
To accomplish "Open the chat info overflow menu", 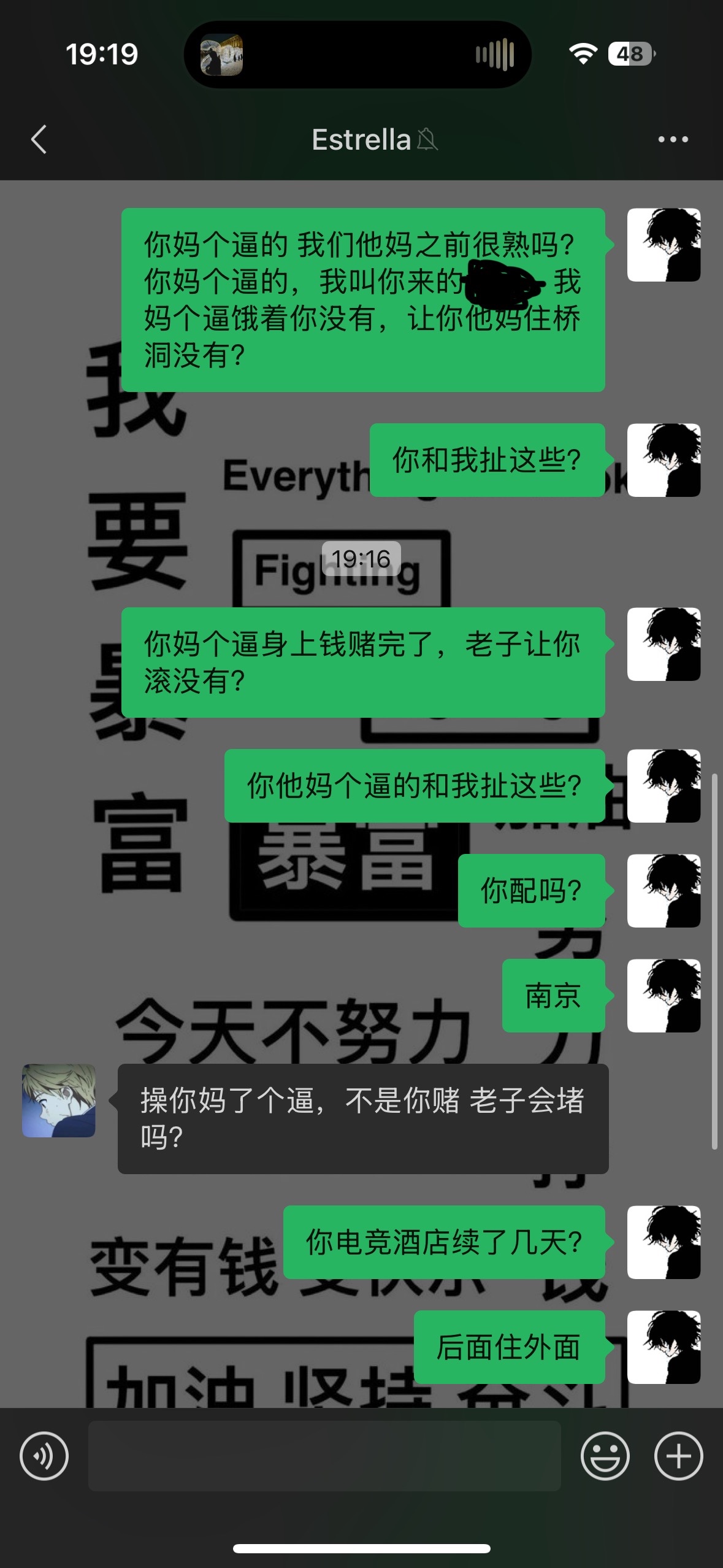I will tap(673, 139).
